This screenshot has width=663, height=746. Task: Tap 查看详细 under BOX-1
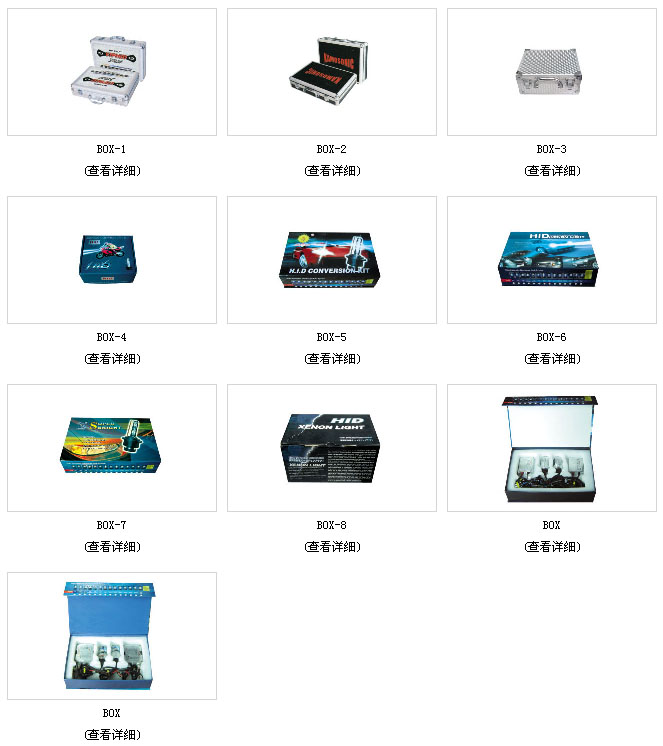112,171
